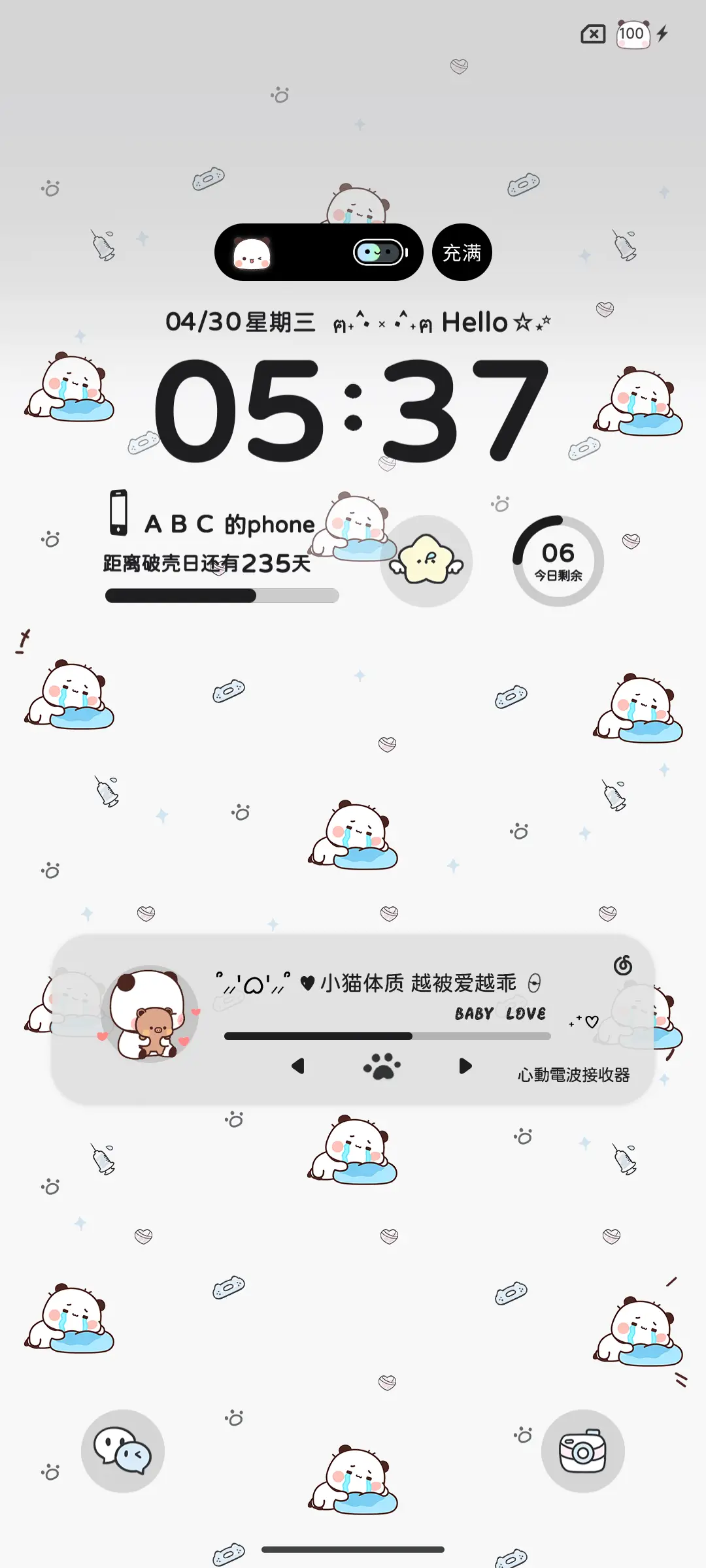Image resolution: width=706 pixels, height=1568 pixels.
Task: Tap the 充满 full-charge bubble
Action: coord(462,251)
